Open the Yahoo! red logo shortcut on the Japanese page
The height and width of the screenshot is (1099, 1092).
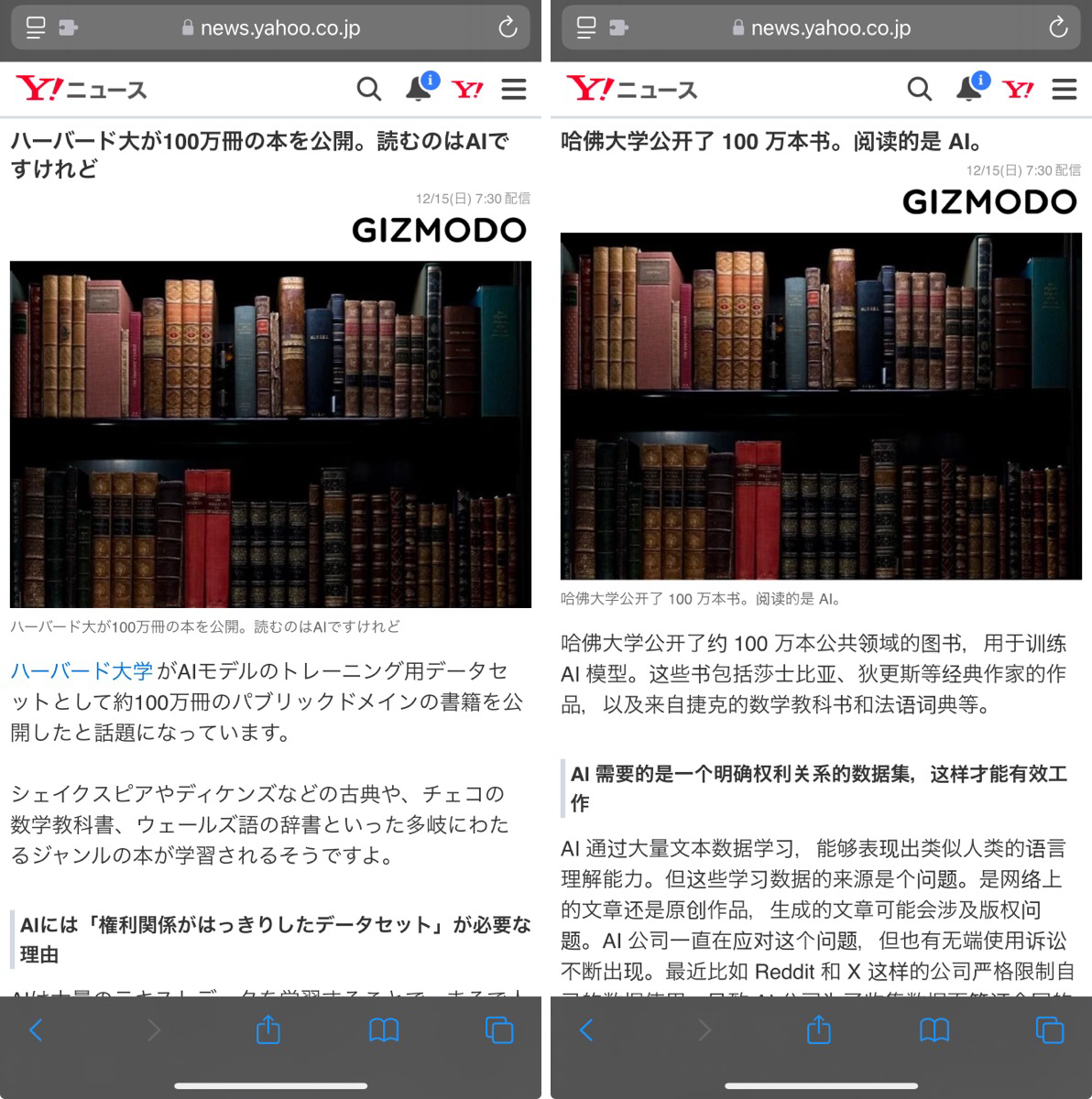pos(467,89)
